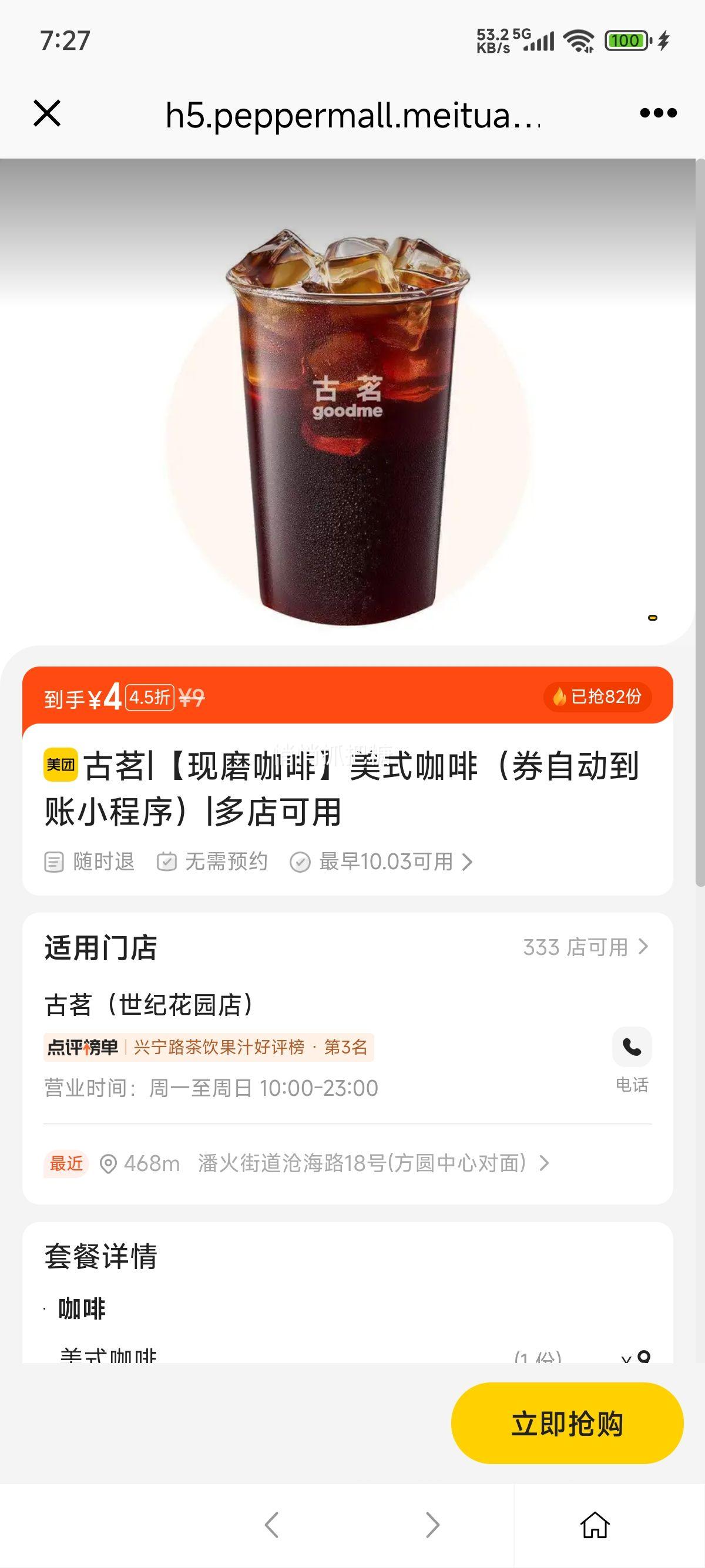The width and height of the screenshot is (705, 1568).
Task: Open the 古茗 iced coffee product image
Action: [347, 426]
